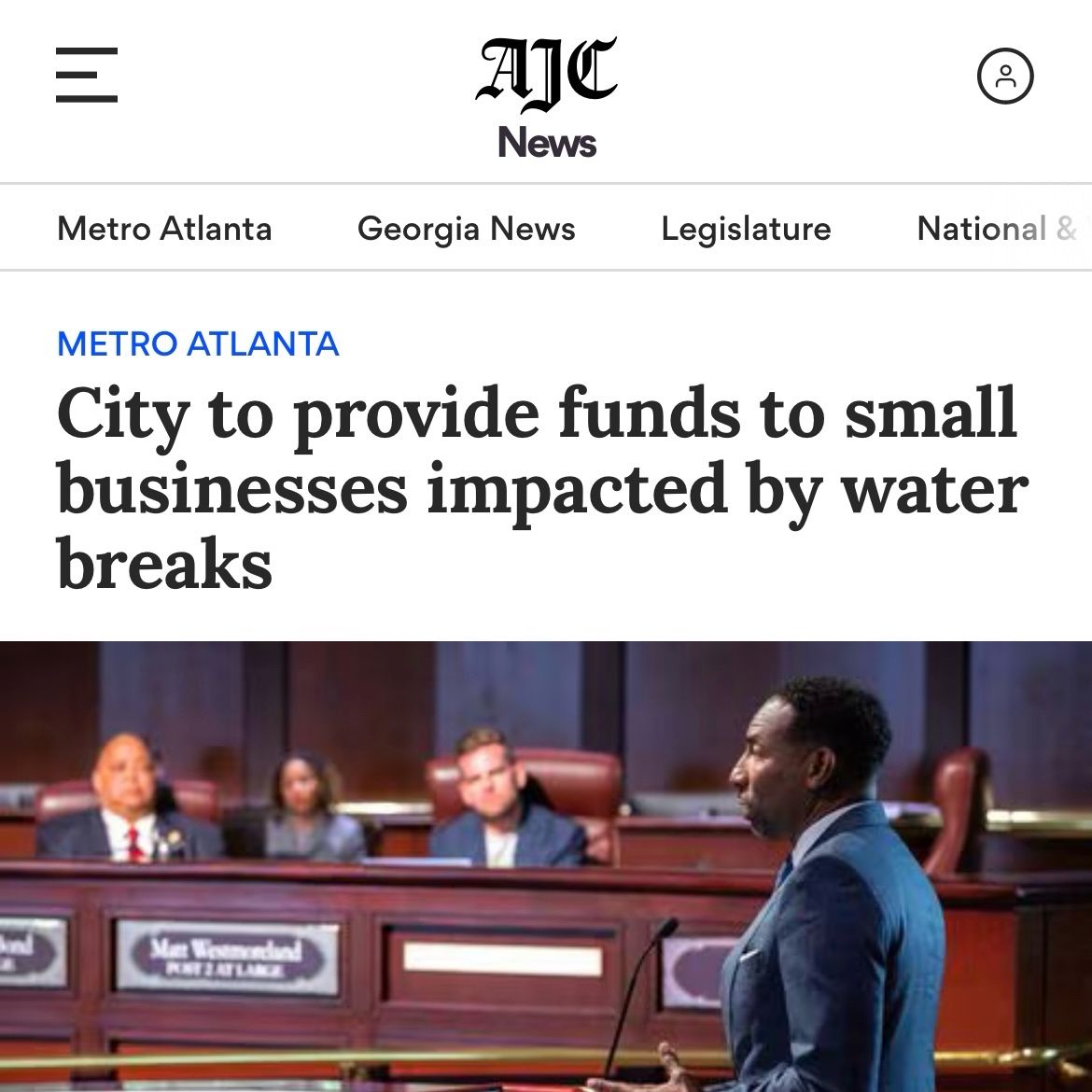Open the Georgia News section
Screen dimensions: 1092x1092
pos(467,229)
